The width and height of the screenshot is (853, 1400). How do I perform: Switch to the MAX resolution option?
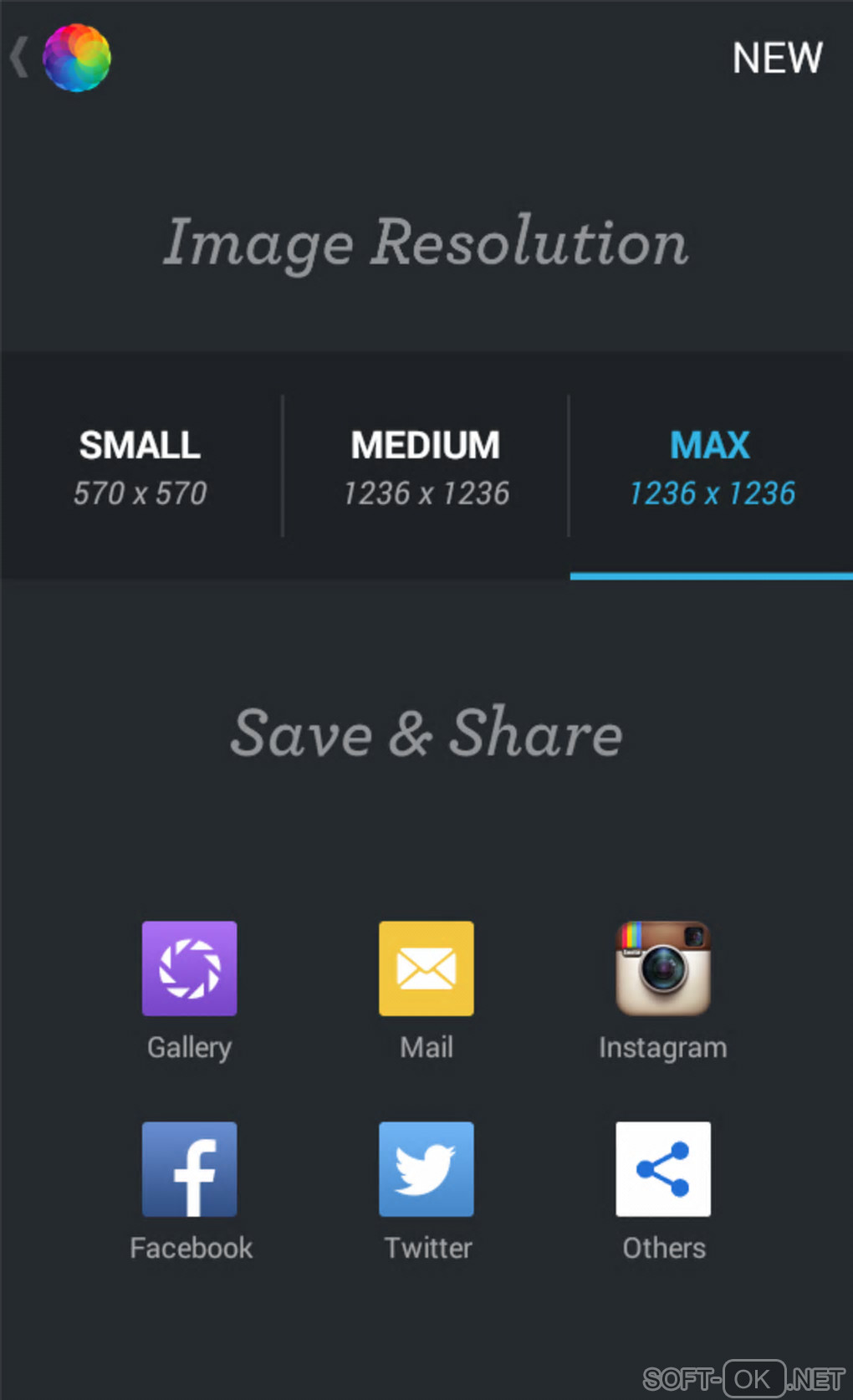[711, 467]
